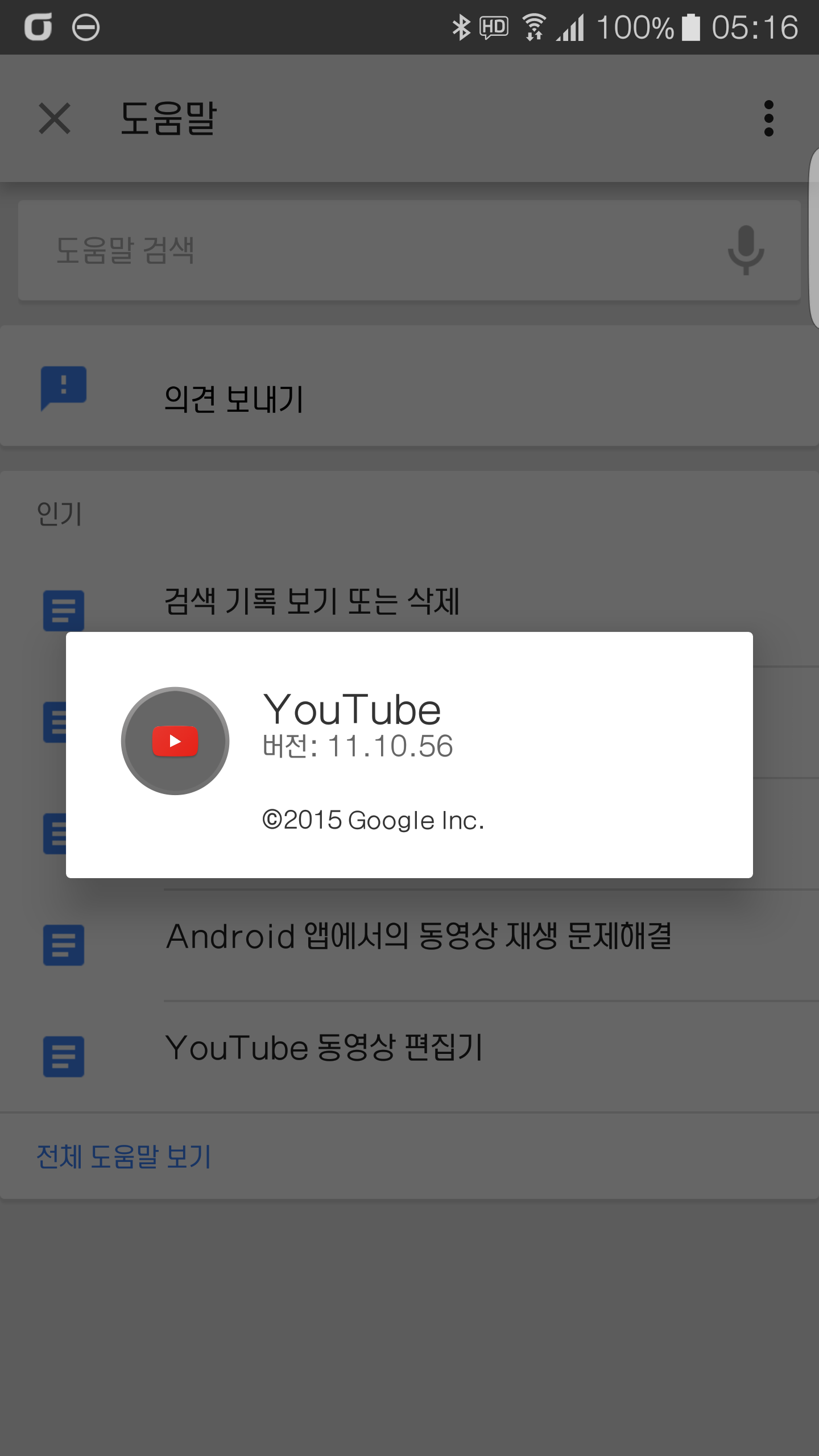Open 검색 기록 보기 또는 삭제 article

pyautogui.click(x=312, y=601)
